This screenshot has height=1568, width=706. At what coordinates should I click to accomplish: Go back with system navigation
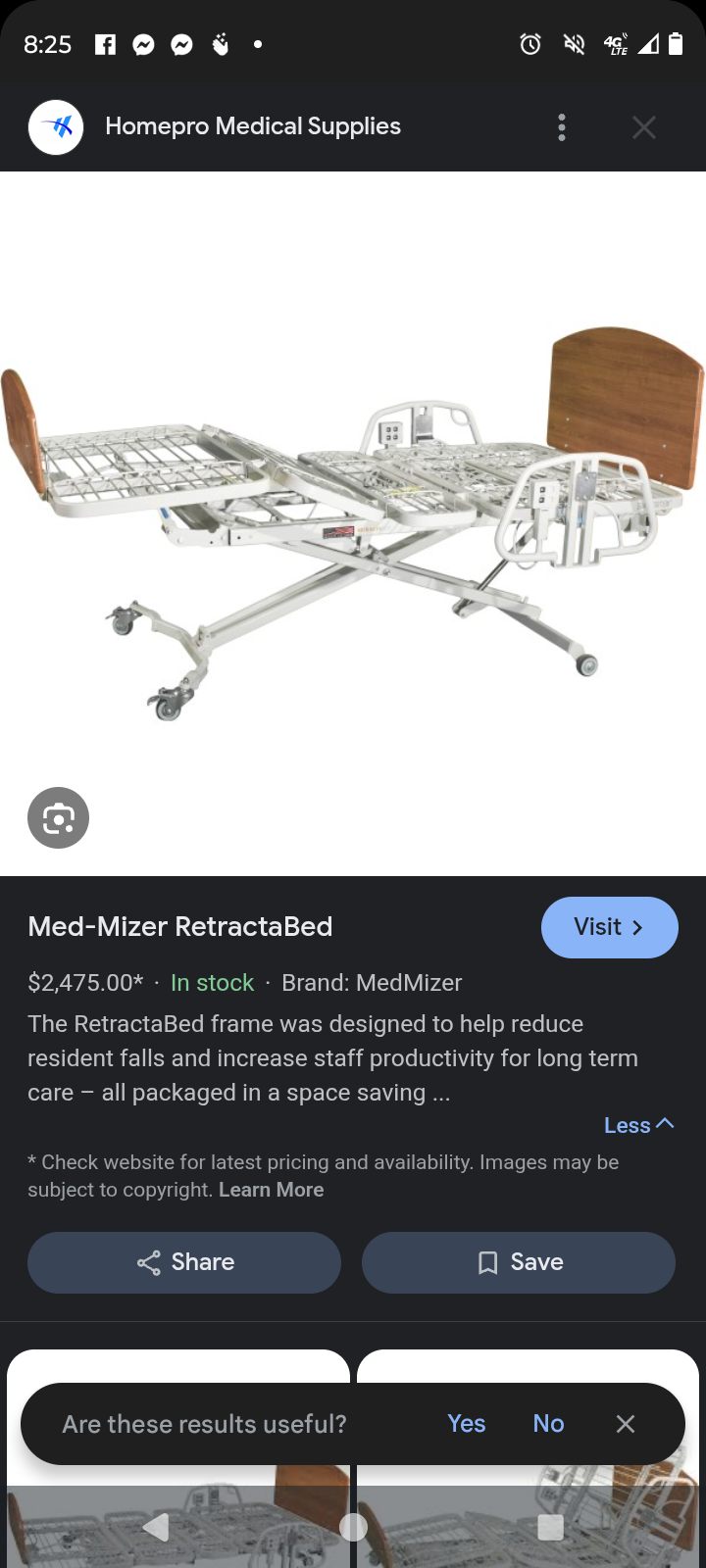pos(156,1527)
